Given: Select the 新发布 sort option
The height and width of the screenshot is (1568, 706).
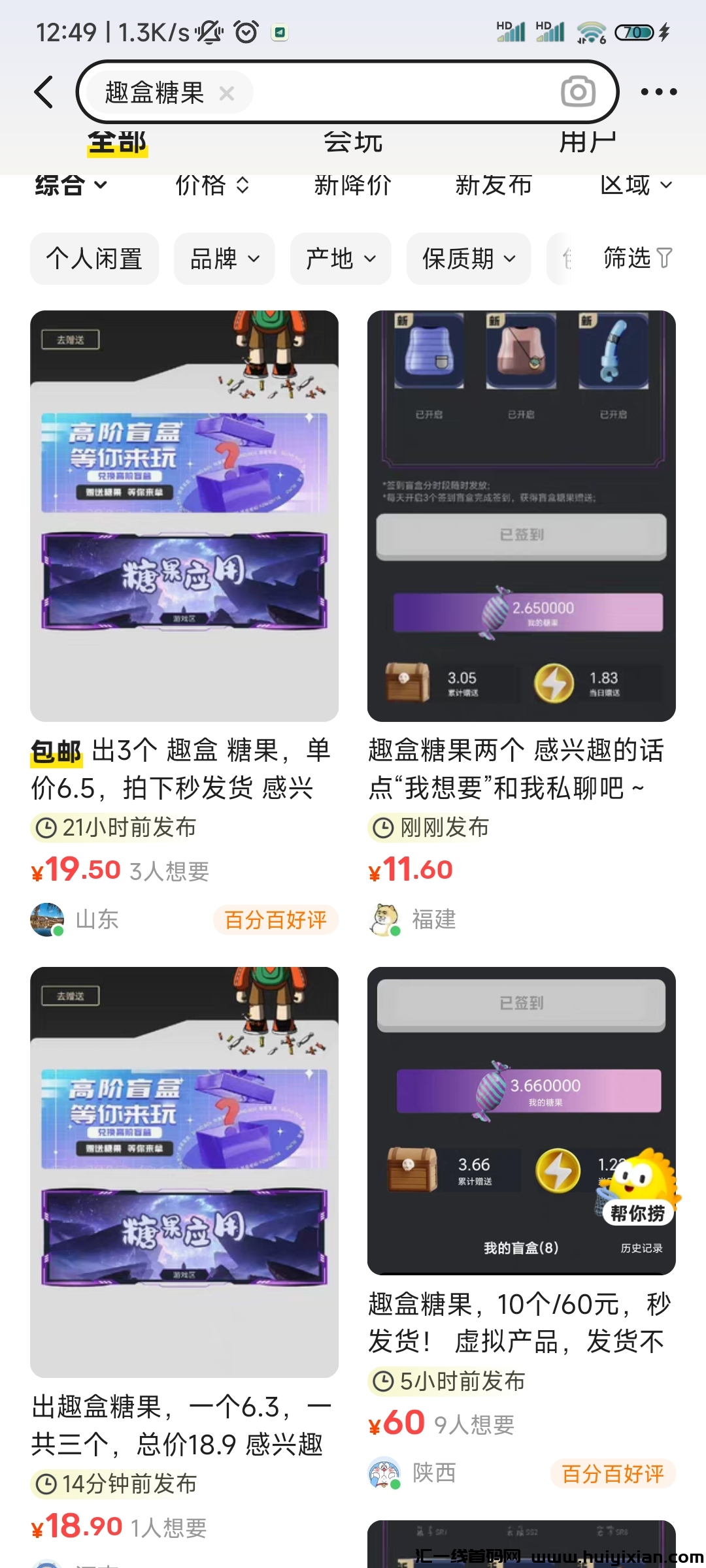Looking at the screenshot, I should pos(494,186).
